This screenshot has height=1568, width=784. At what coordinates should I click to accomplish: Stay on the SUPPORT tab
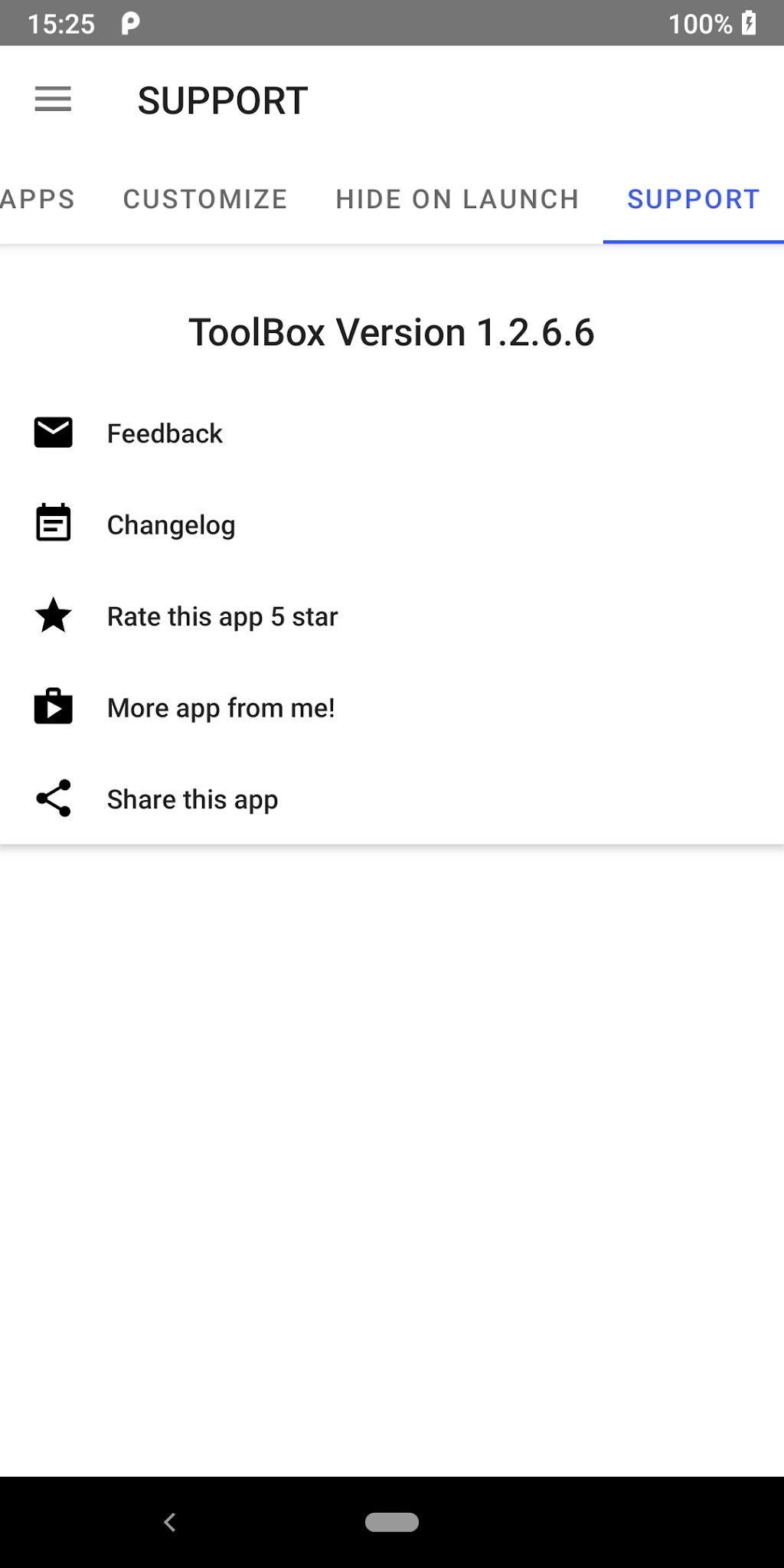click(692, 199)
